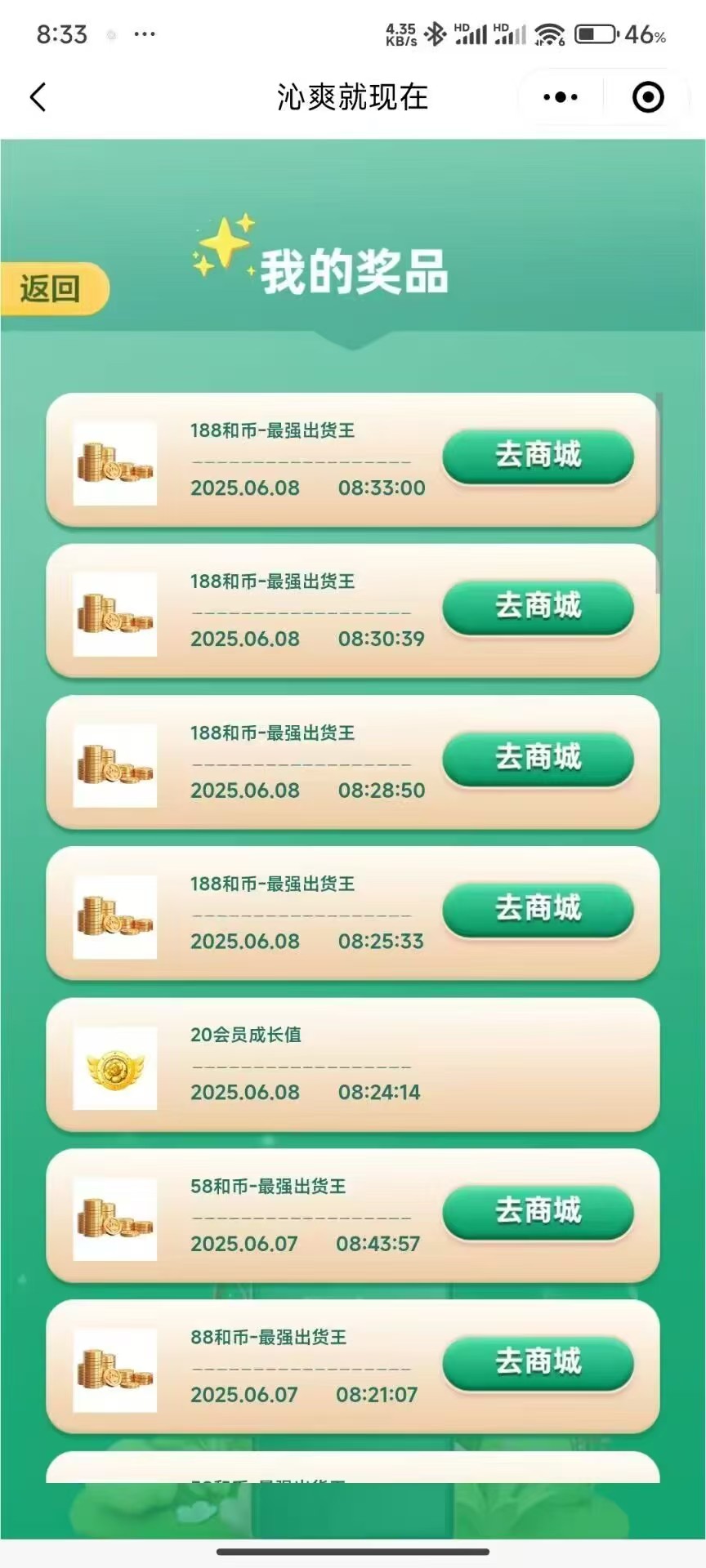This screenshot has width=706, height=1568.
Task: Tap 去商城 for the 08:30:39 prize
Action: tap(538, 607)
